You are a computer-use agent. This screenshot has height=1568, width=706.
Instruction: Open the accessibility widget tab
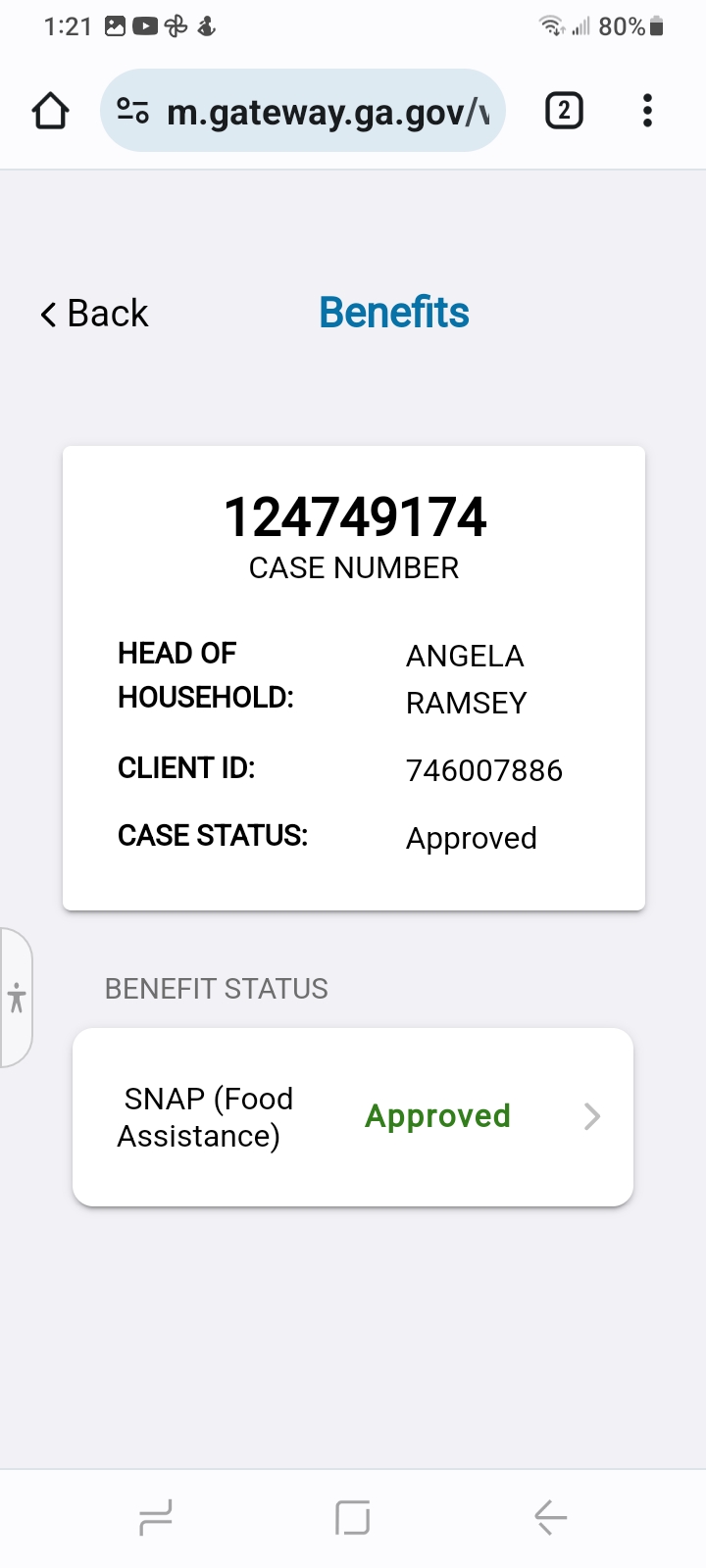(16, 999)
